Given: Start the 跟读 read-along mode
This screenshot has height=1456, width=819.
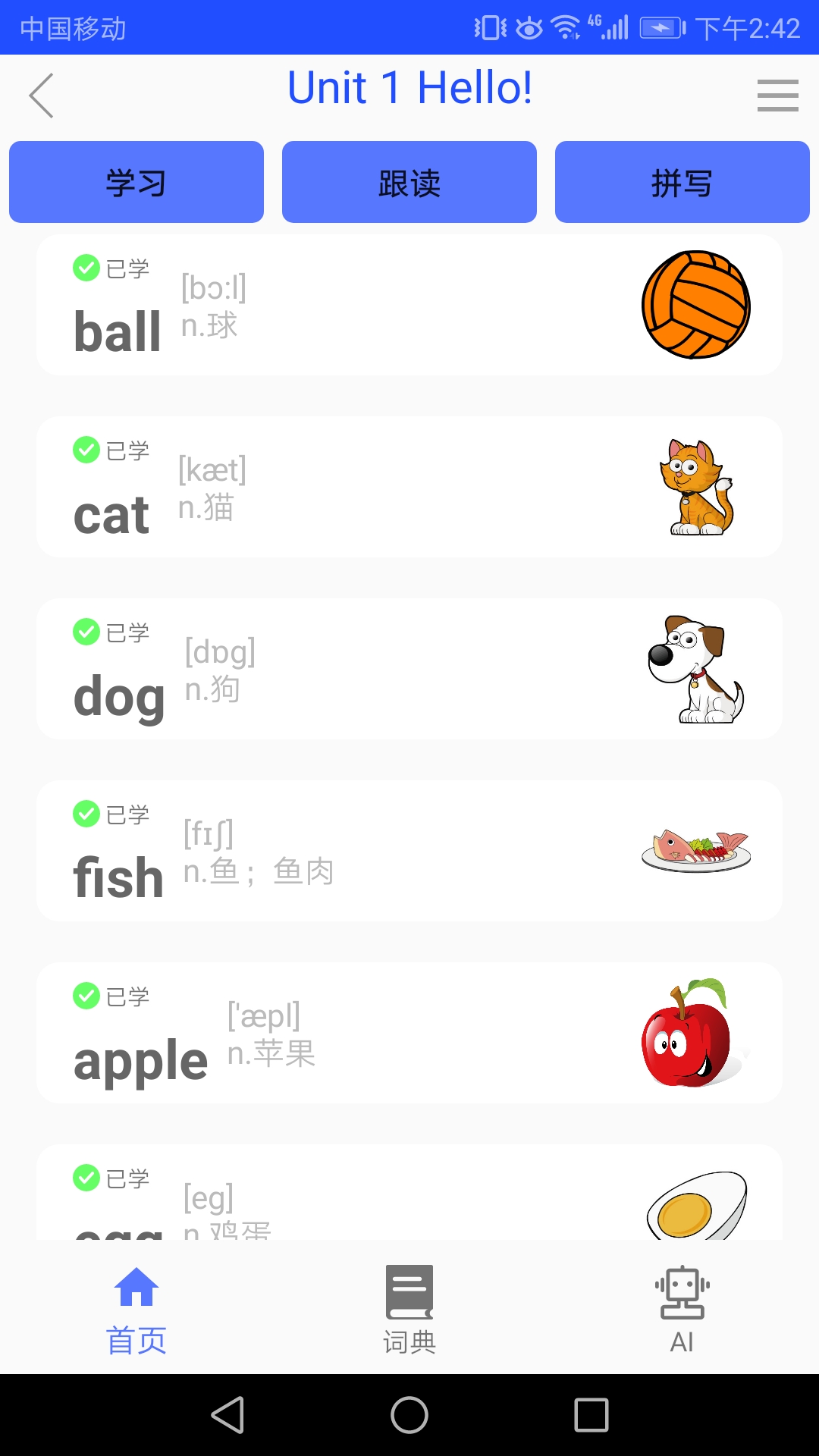Looking at the screenshot, I should (x=409, y=182).
